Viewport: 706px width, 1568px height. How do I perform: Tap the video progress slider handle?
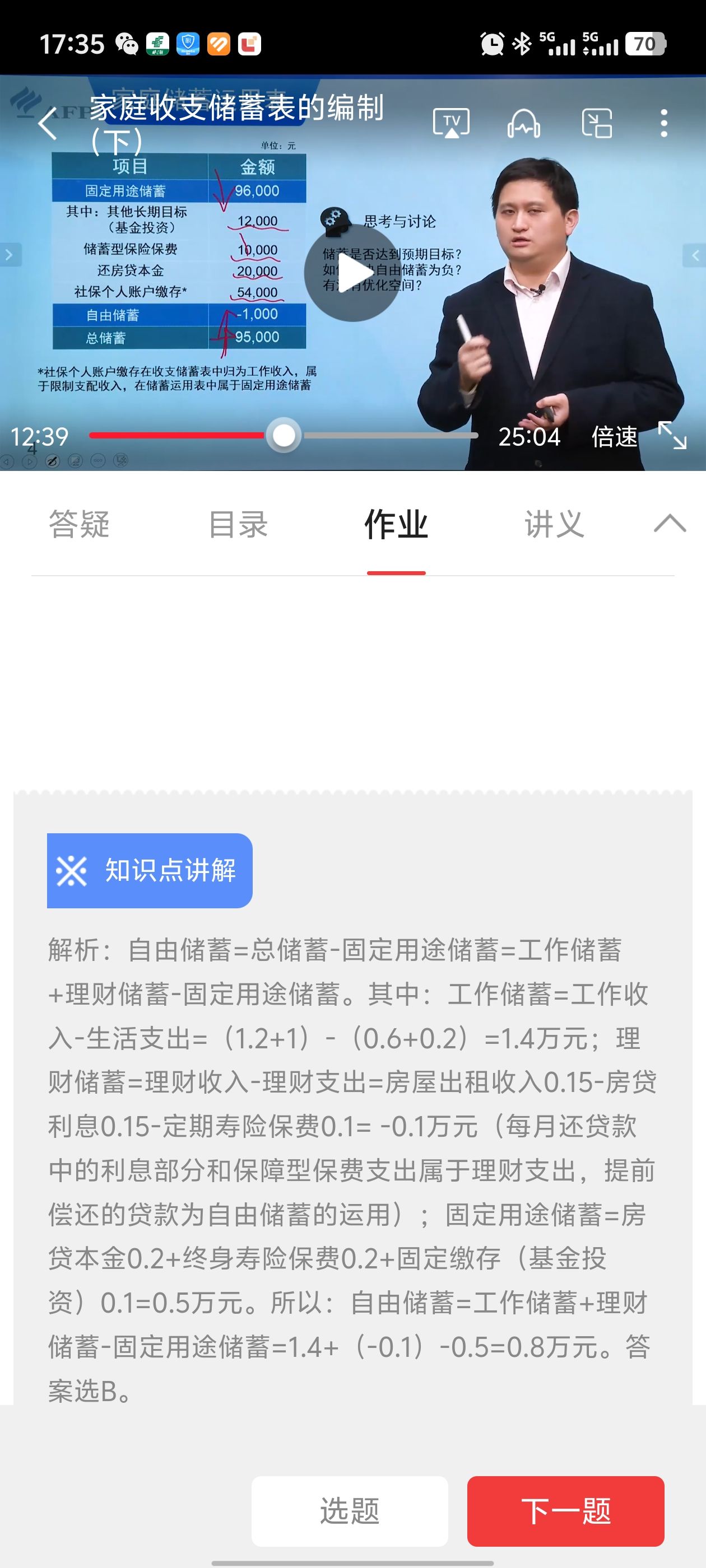click(284, 435)
